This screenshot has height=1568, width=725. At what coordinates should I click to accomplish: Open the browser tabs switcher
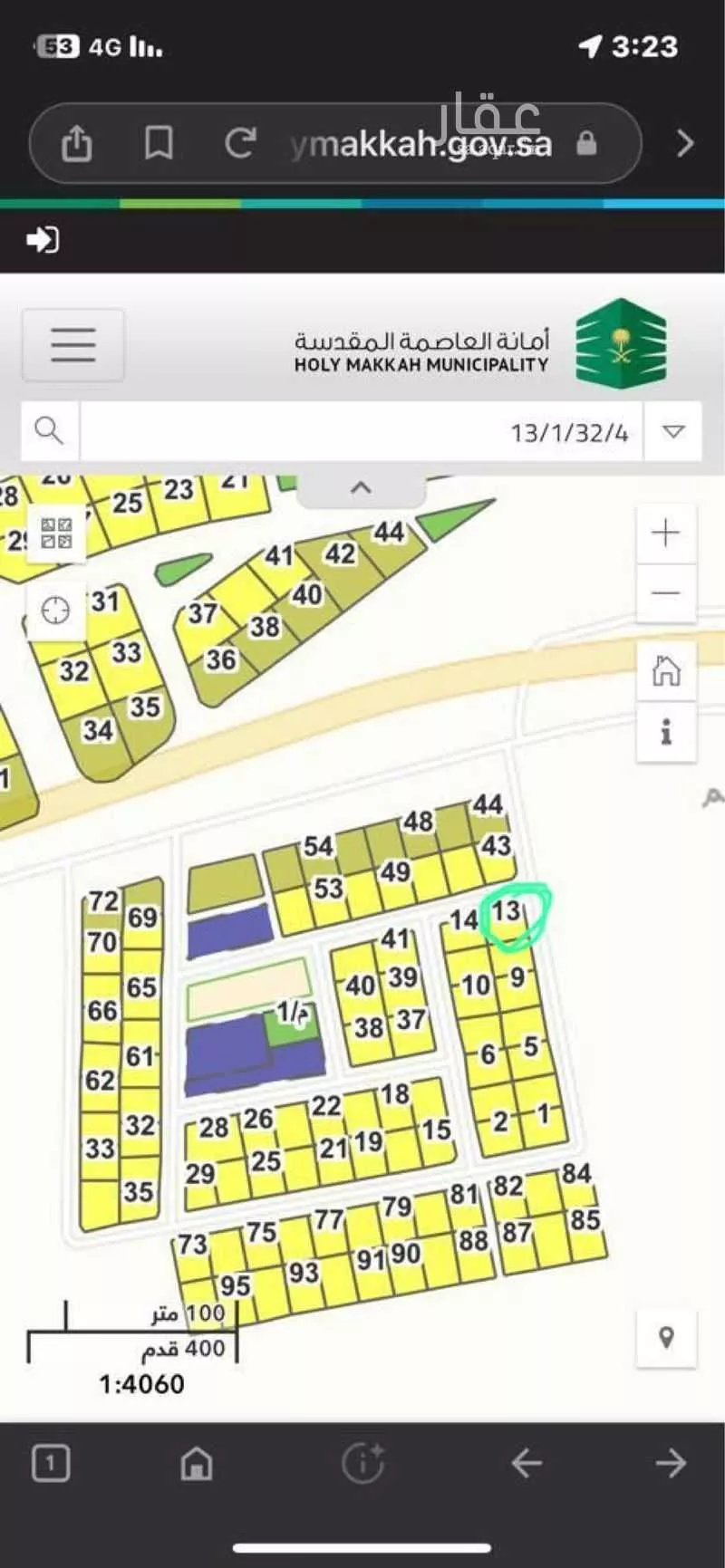pos(51,1463)
